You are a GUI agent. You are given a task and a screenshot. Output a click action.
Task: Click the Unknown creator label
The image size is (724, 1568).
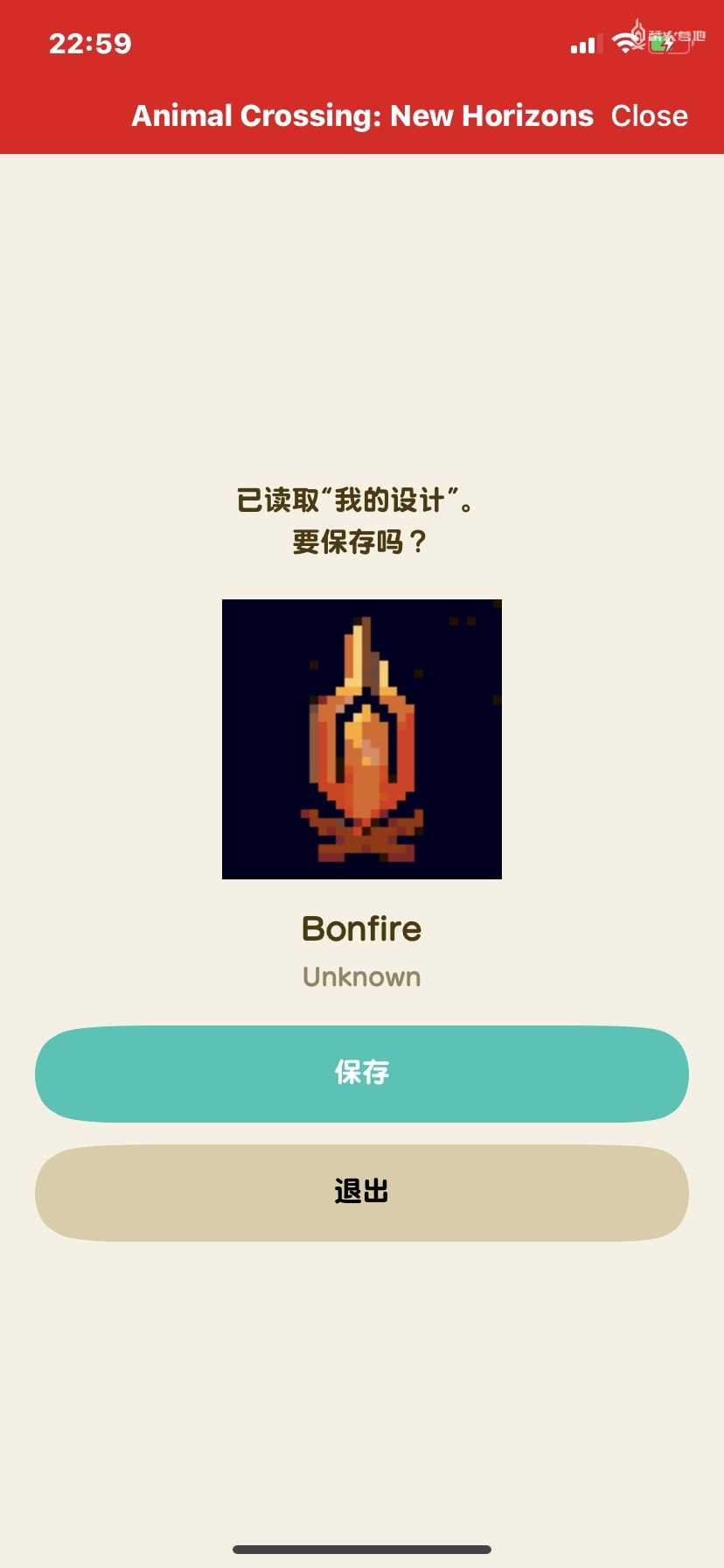click(361, 976)
